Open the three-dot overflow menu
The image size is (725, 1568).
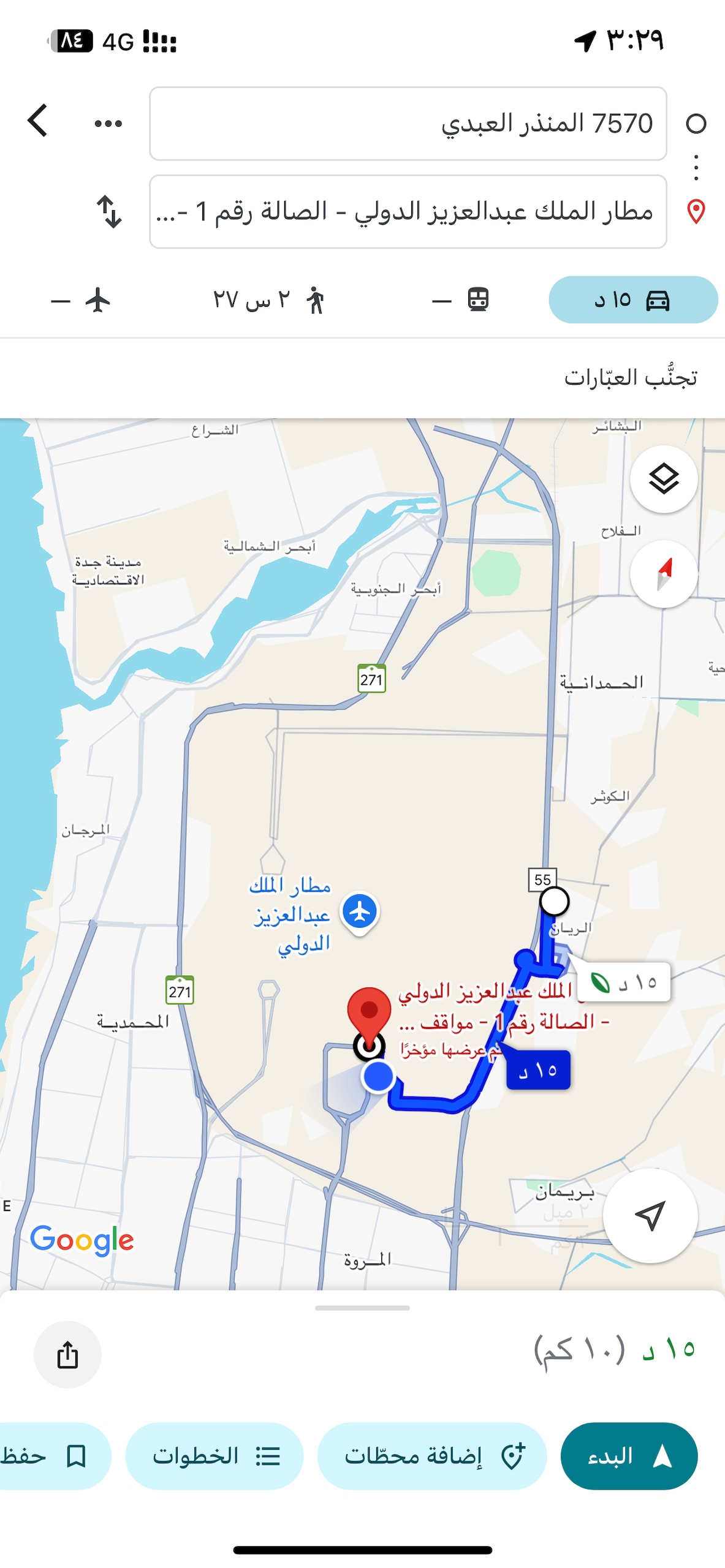tap(108, 124)
